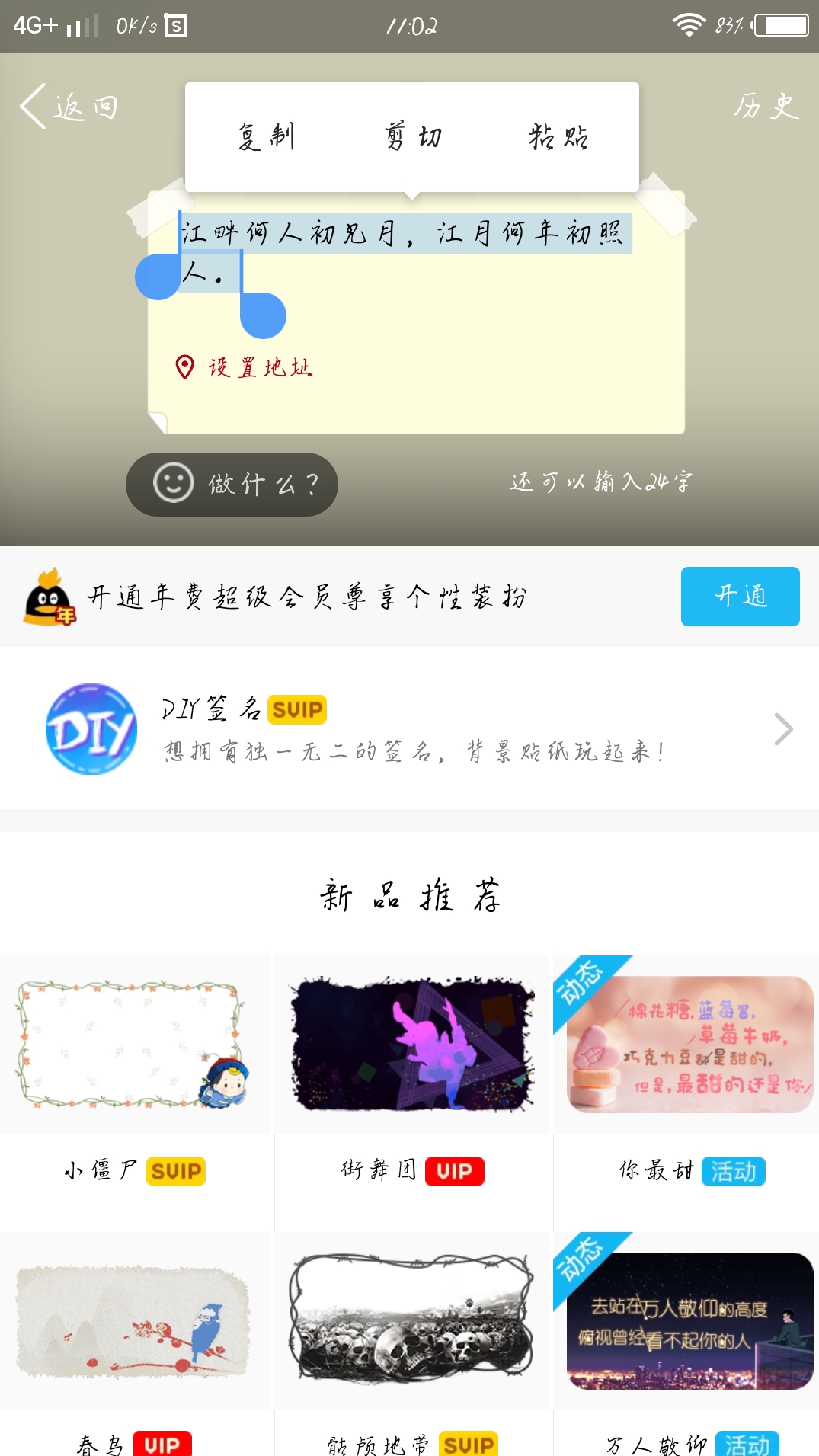The height and width of the screenshot is (1456, 819).
Task: Select 复制 in the text popup
Action: [266, 137]
